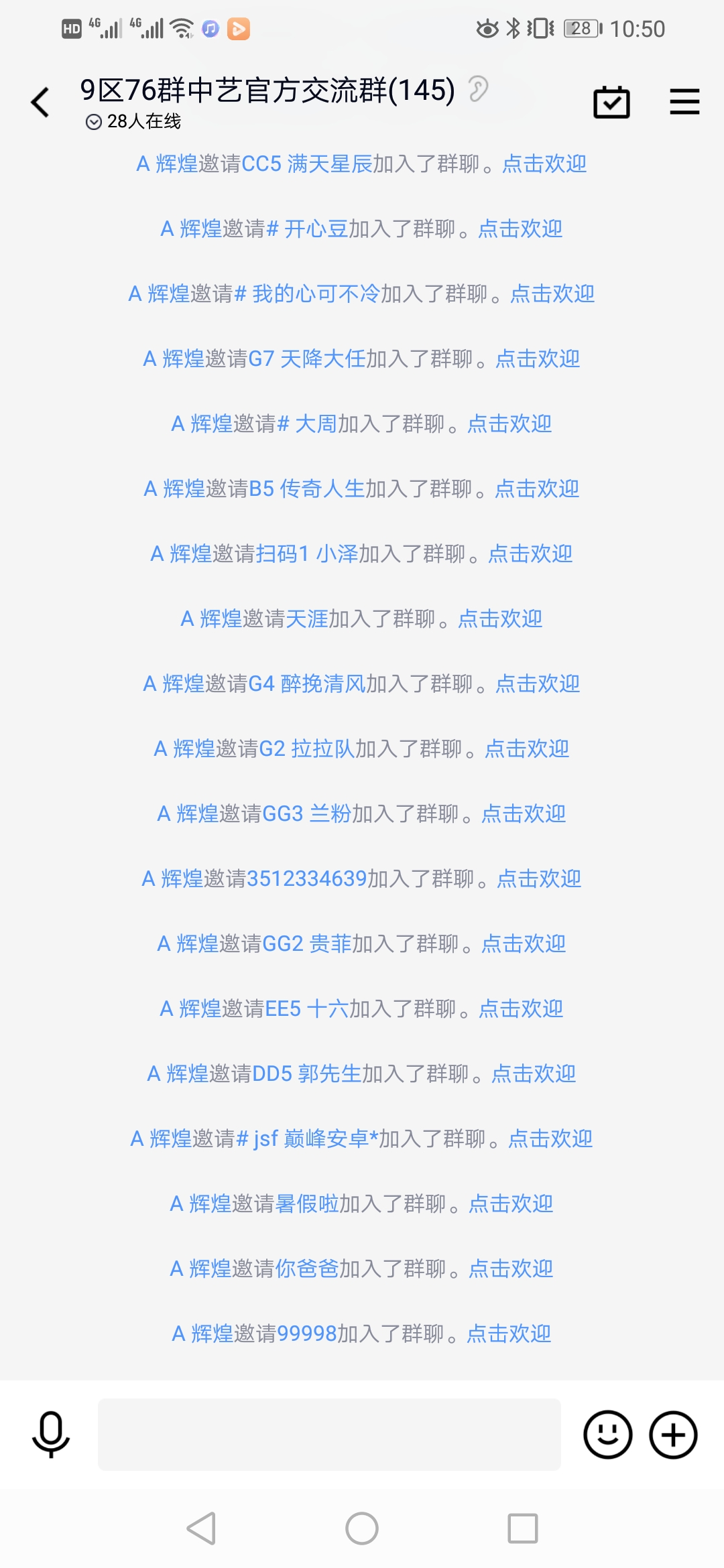Open the profile of DD5 郭先生
Image resolution: width=724 pixels, height=1568 pixels.
coord(307,1074)
